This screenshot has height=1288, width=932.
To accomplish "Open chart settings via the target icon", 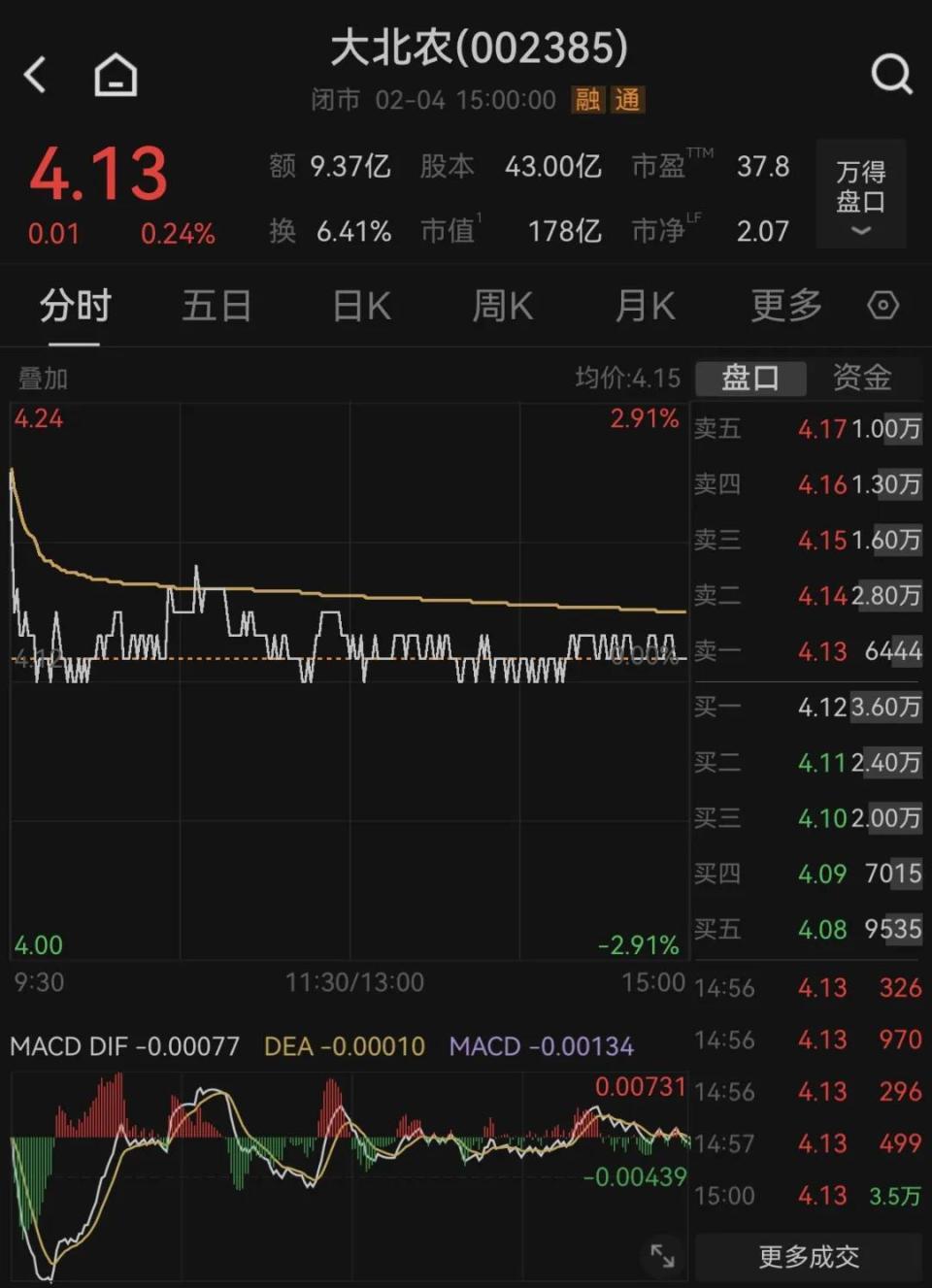I will click(x=882, y=305).
